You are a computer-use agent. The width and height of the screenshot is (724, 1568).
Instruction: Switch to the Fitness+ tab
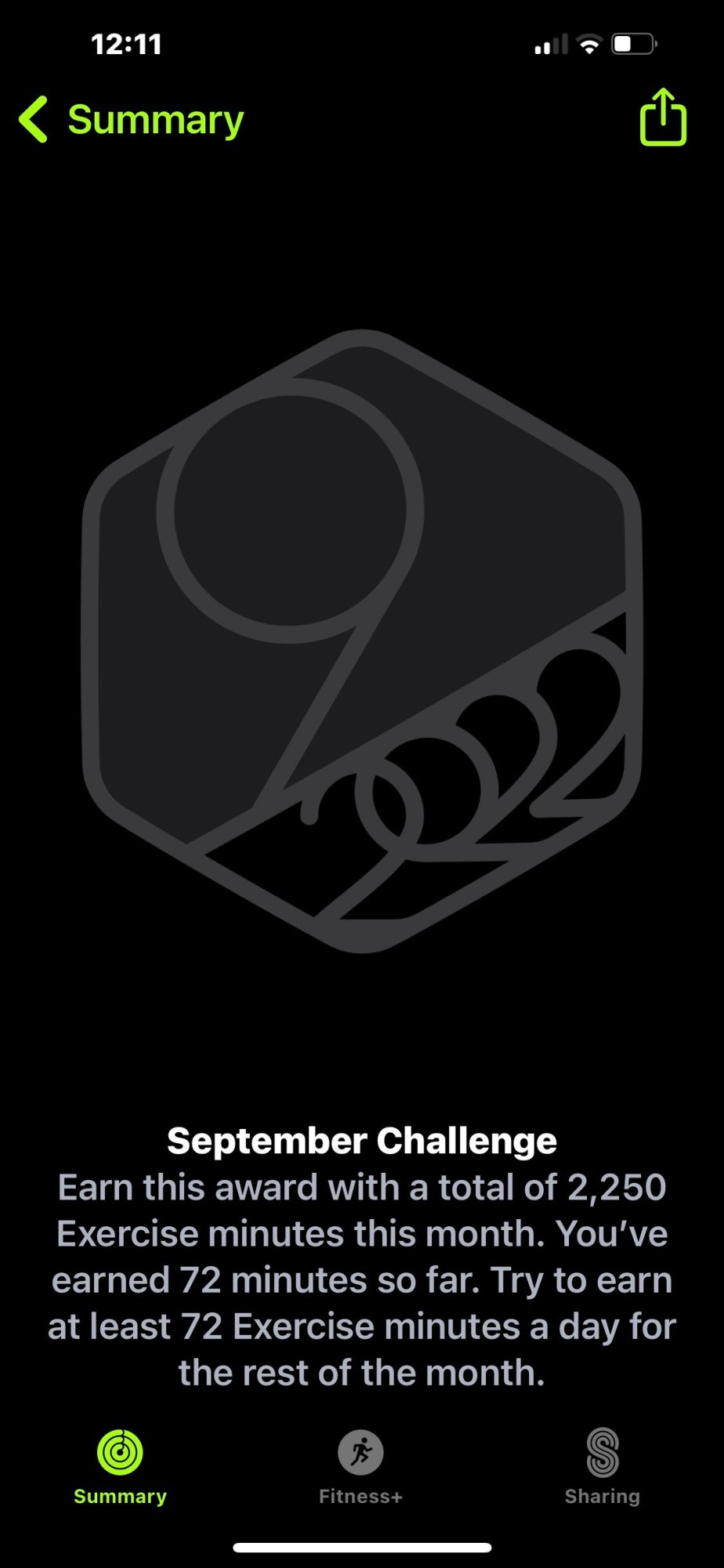360,1467
